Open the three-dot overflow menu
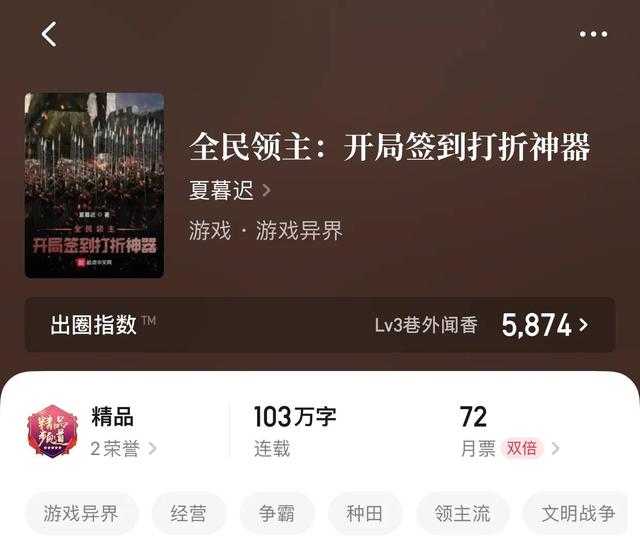640x555 pixels. click(593, 34)
